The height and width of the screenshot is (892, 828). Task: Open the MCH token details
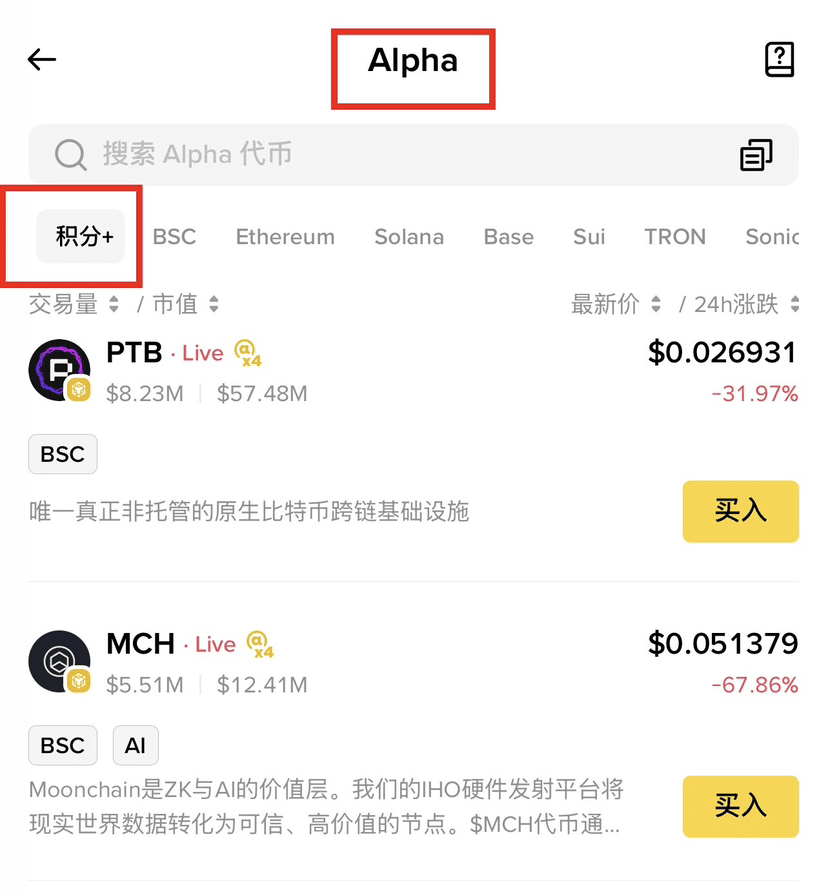click(x=140, y=644)
